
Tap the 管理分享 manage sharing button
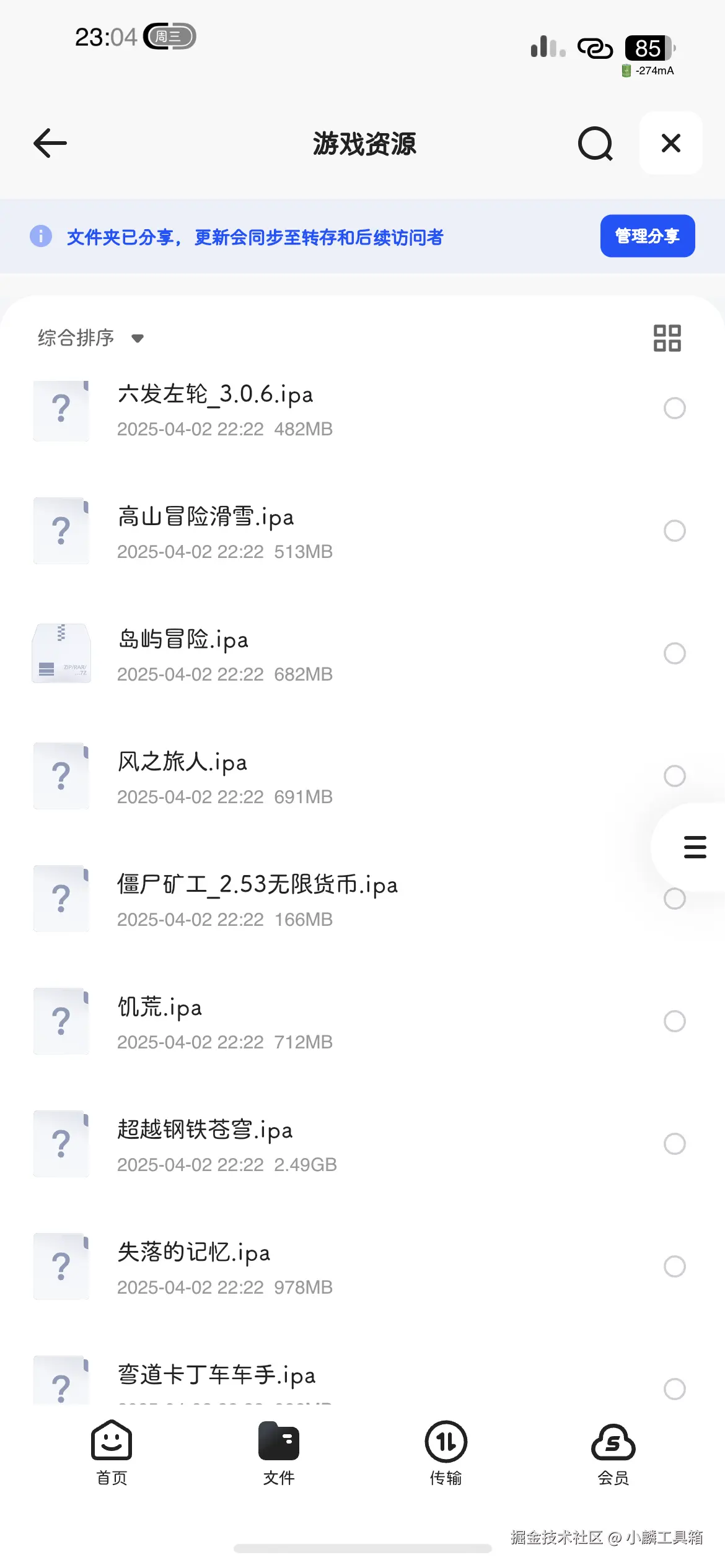click(647, 236)
